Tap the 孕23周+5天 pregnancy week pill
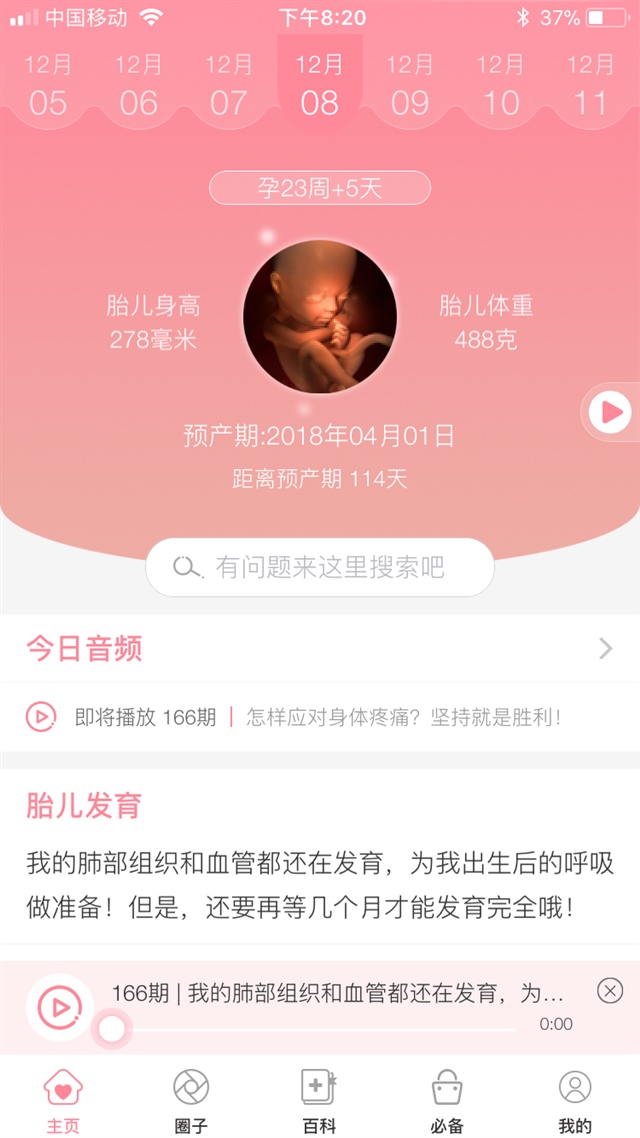The width and height of the screenshot is (640, 1138). (320, 188)
